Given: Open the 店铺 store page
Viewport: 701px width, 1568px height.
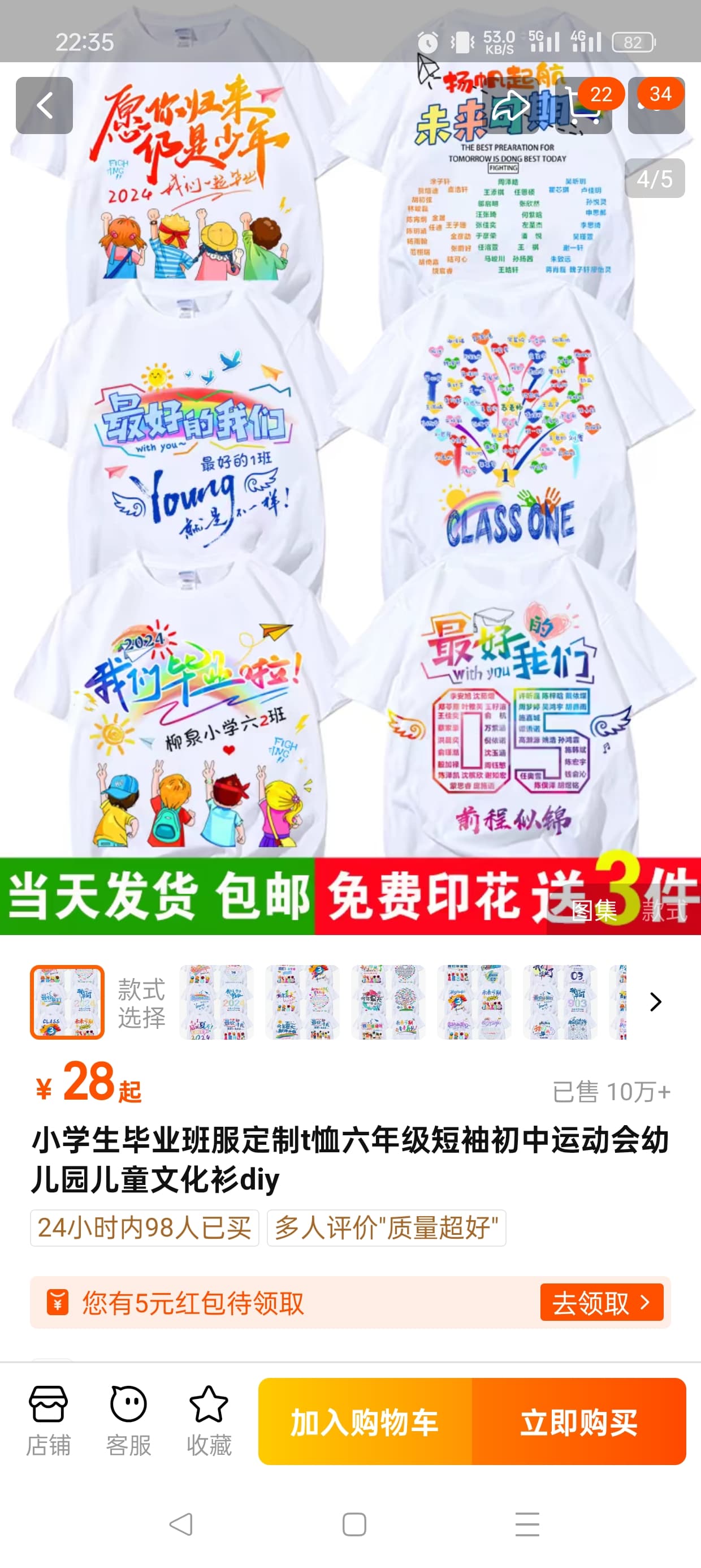Looking at the screenshot, I should click(48, 1421).
